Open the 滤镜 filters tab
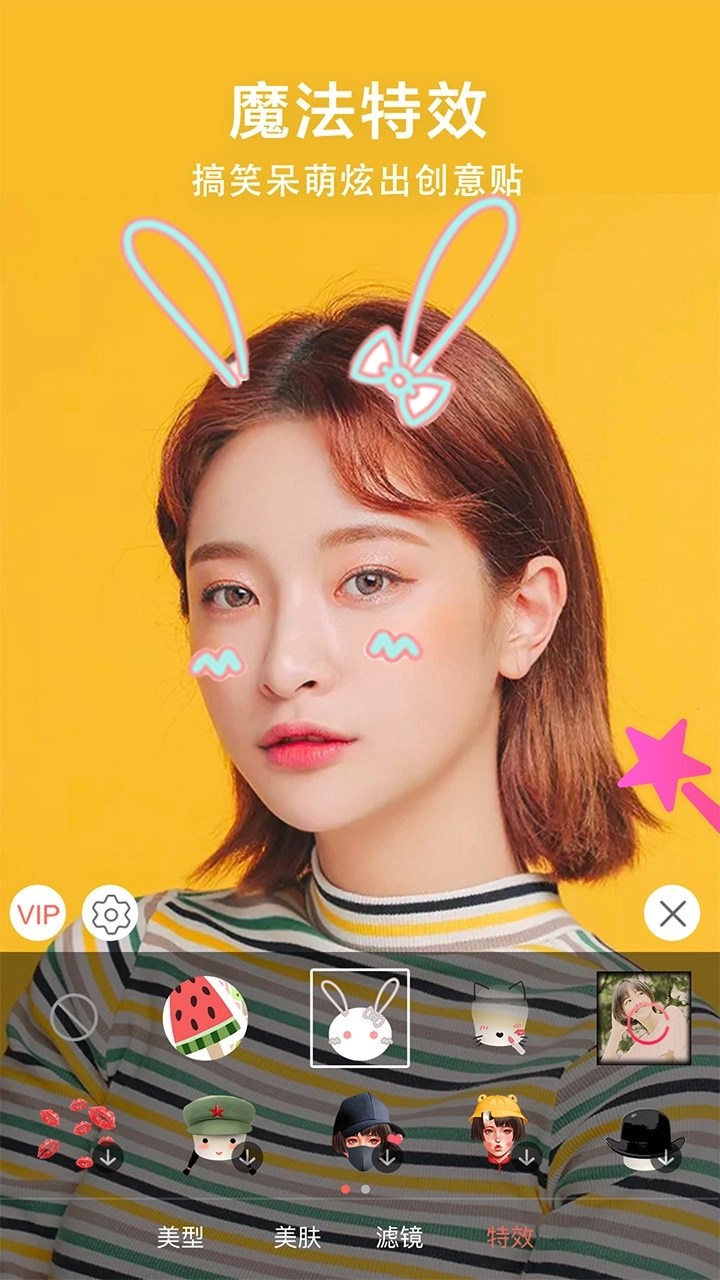Image resolution: width=720 pixels, height=1280 pixels. click(399, 1237)
